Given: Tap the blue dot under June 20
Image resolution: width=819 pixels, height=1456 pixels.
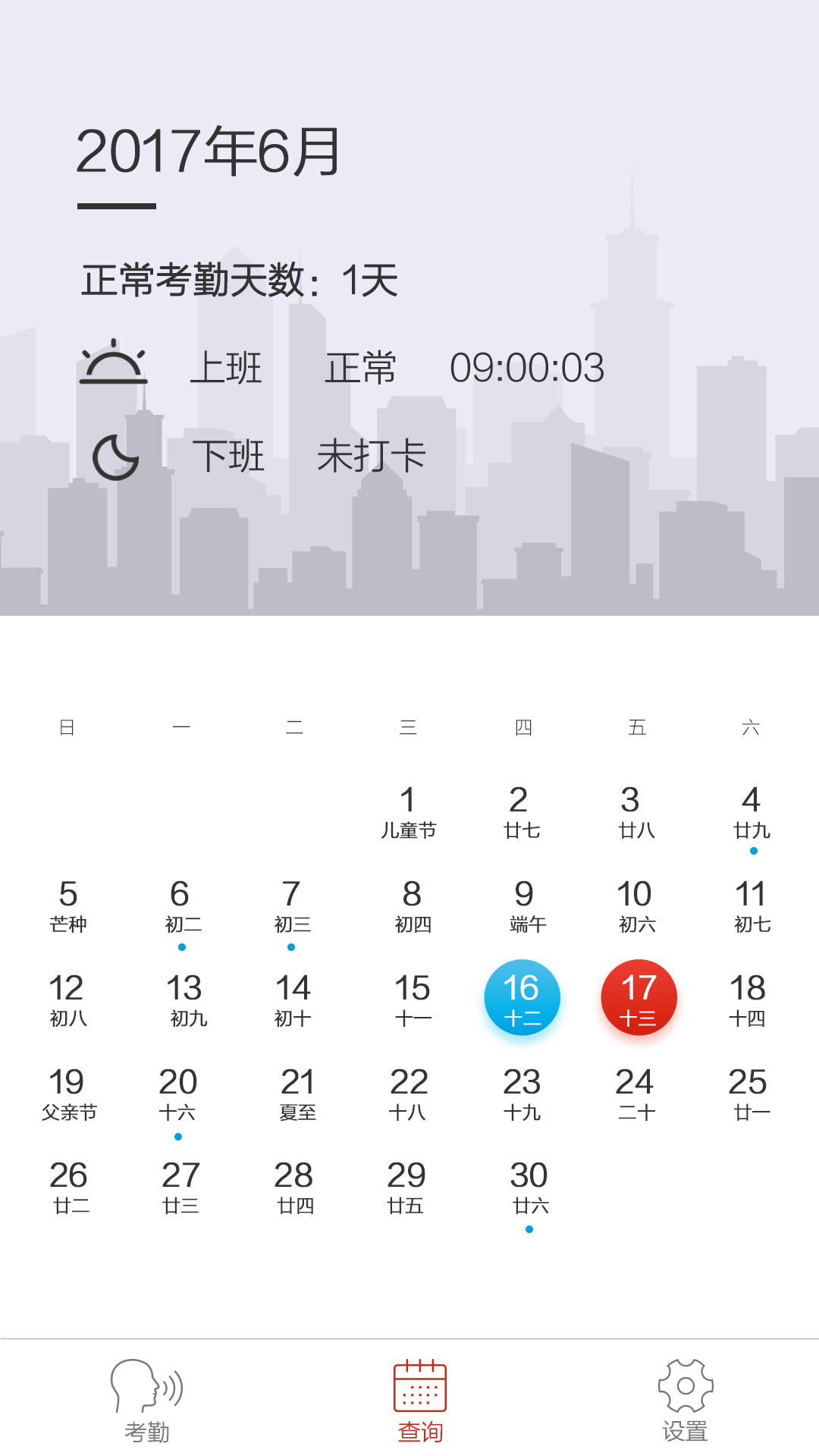Looking at the screenshot, I should tap(179, 1136).
